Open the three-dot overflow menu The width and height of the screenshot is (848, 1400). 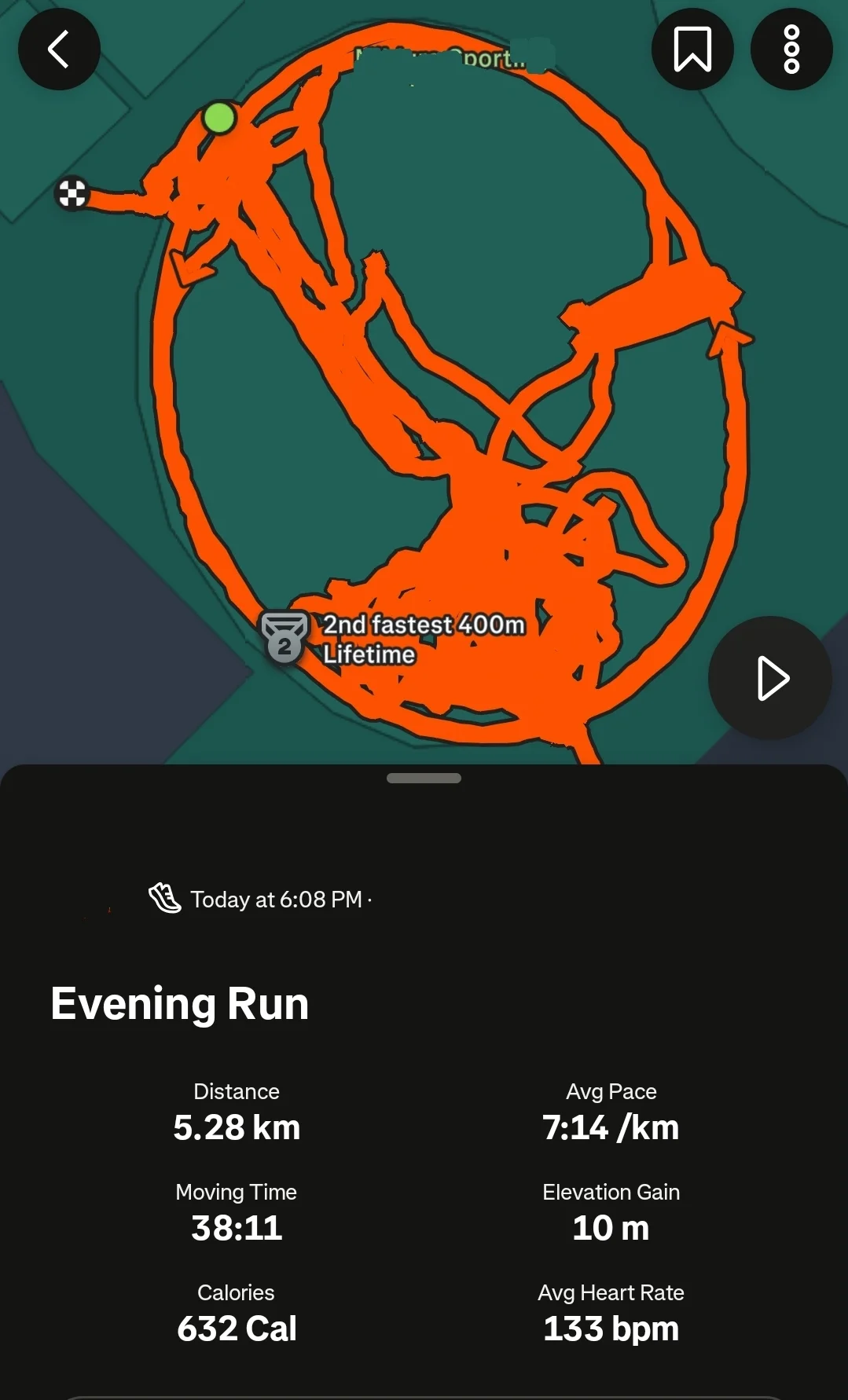coord(791,49)
